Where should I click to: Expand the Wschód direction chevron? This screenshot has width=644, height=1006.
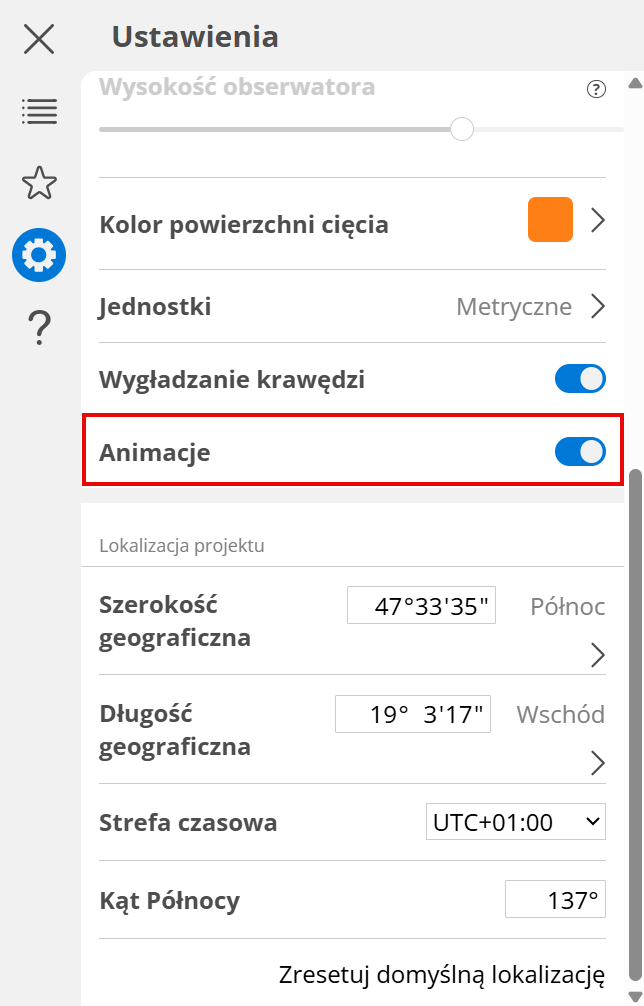598,764
